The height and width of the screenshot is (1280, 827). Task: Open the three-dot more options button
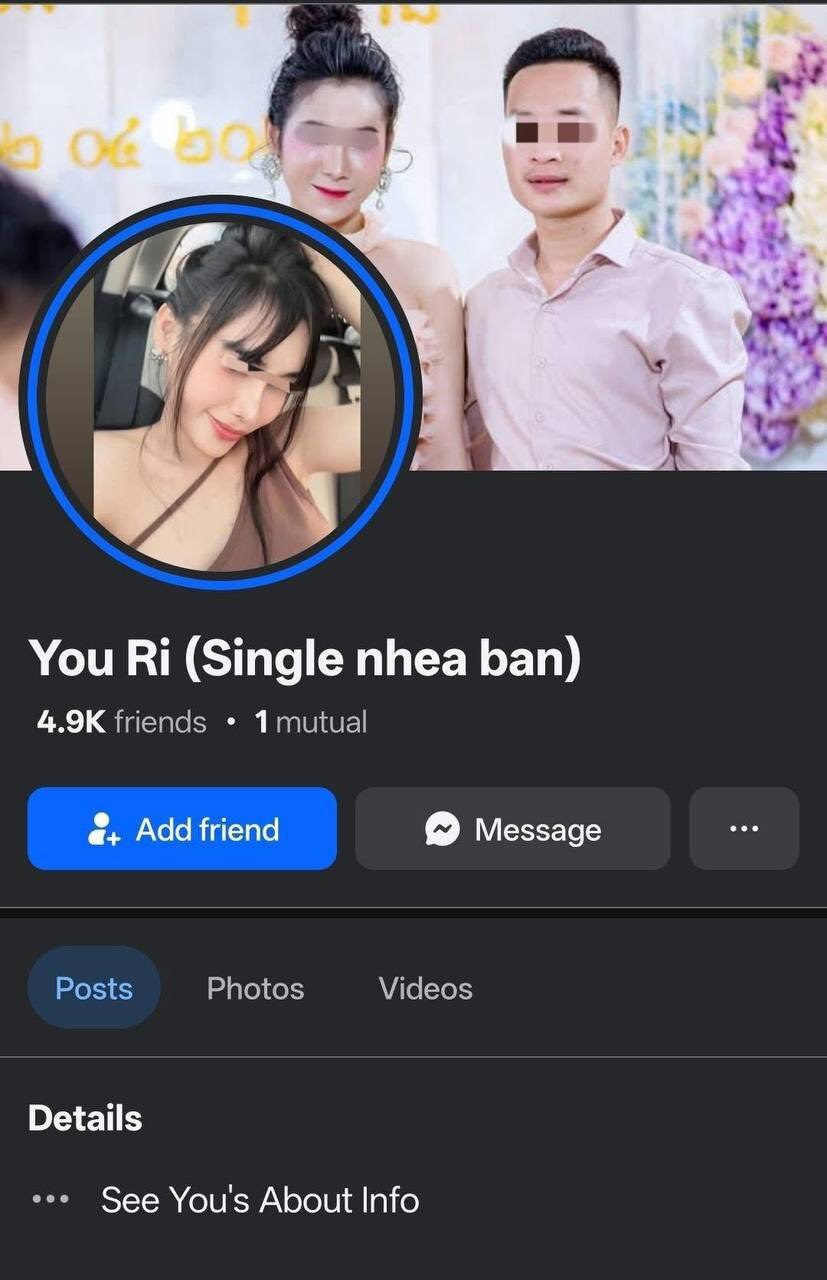[743, 829]
